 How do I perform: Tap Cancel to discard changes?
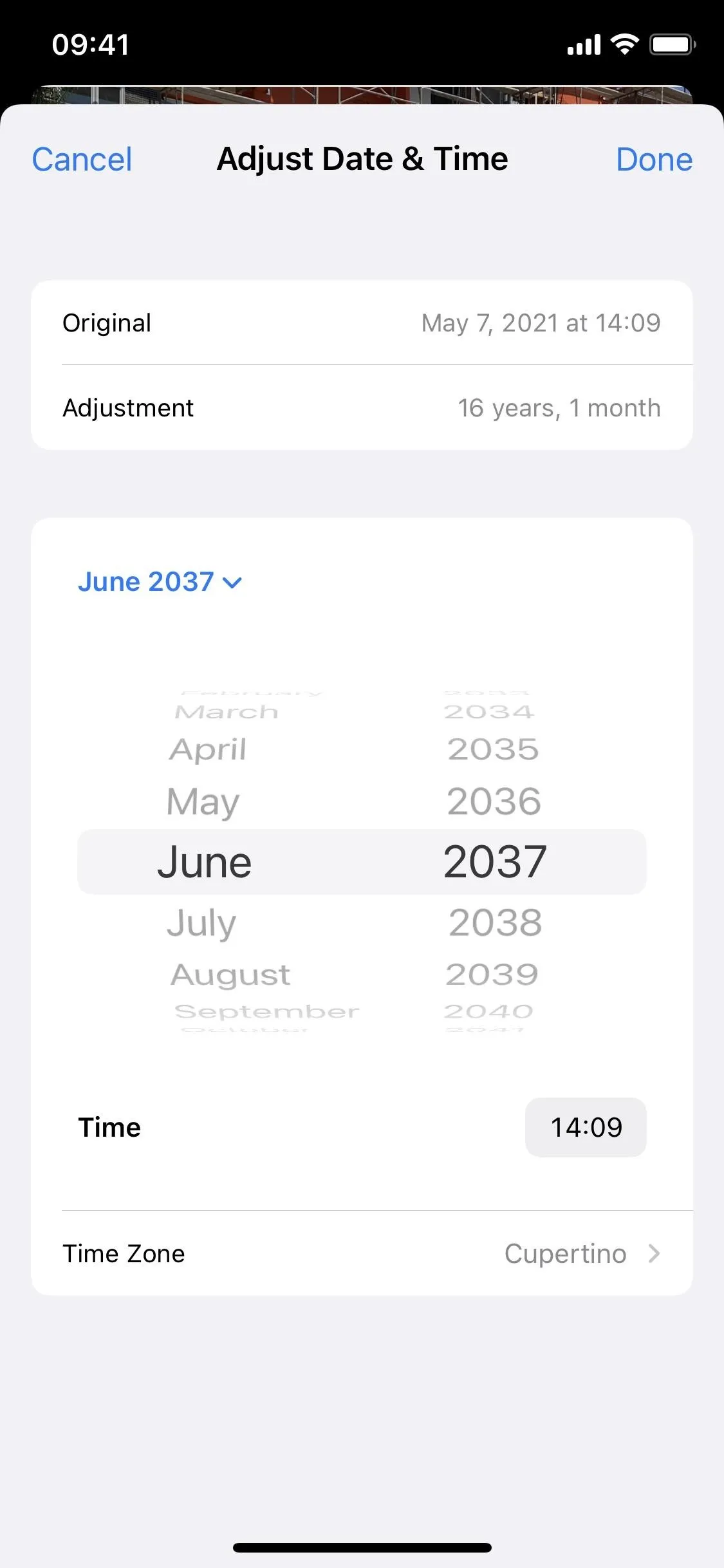tap(82, 160)
